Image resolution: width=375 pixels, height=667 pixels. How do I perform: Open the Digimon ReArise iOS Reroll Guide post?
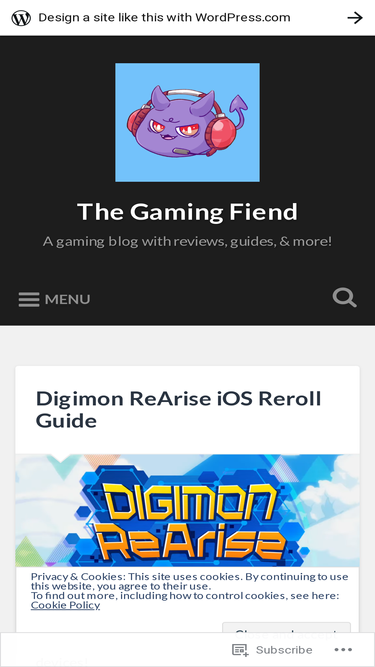coord(178,410)
